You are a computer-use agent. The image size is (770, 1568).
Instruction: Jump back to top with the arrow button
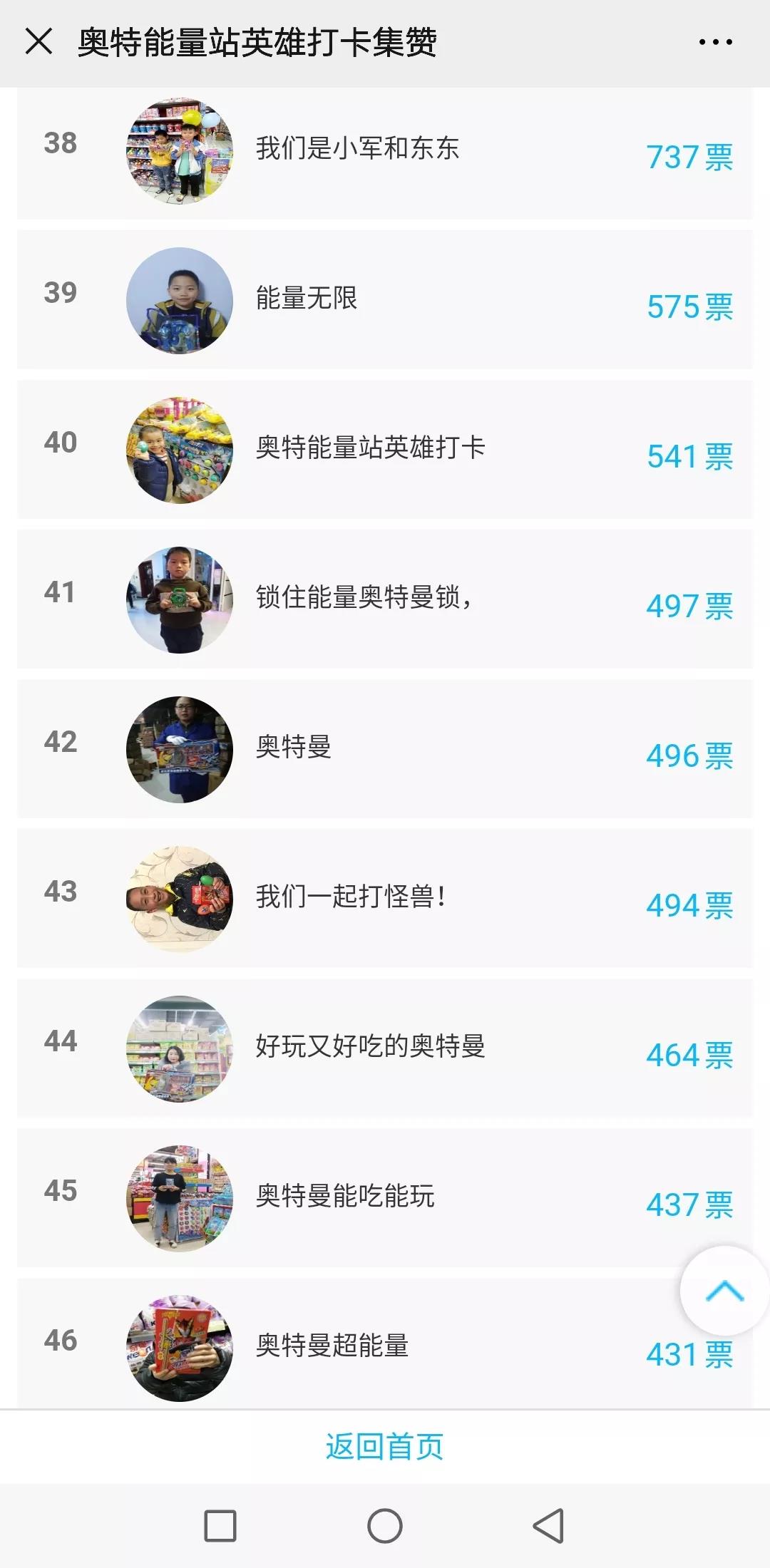pyautogui.click(x=724, y=1291)
